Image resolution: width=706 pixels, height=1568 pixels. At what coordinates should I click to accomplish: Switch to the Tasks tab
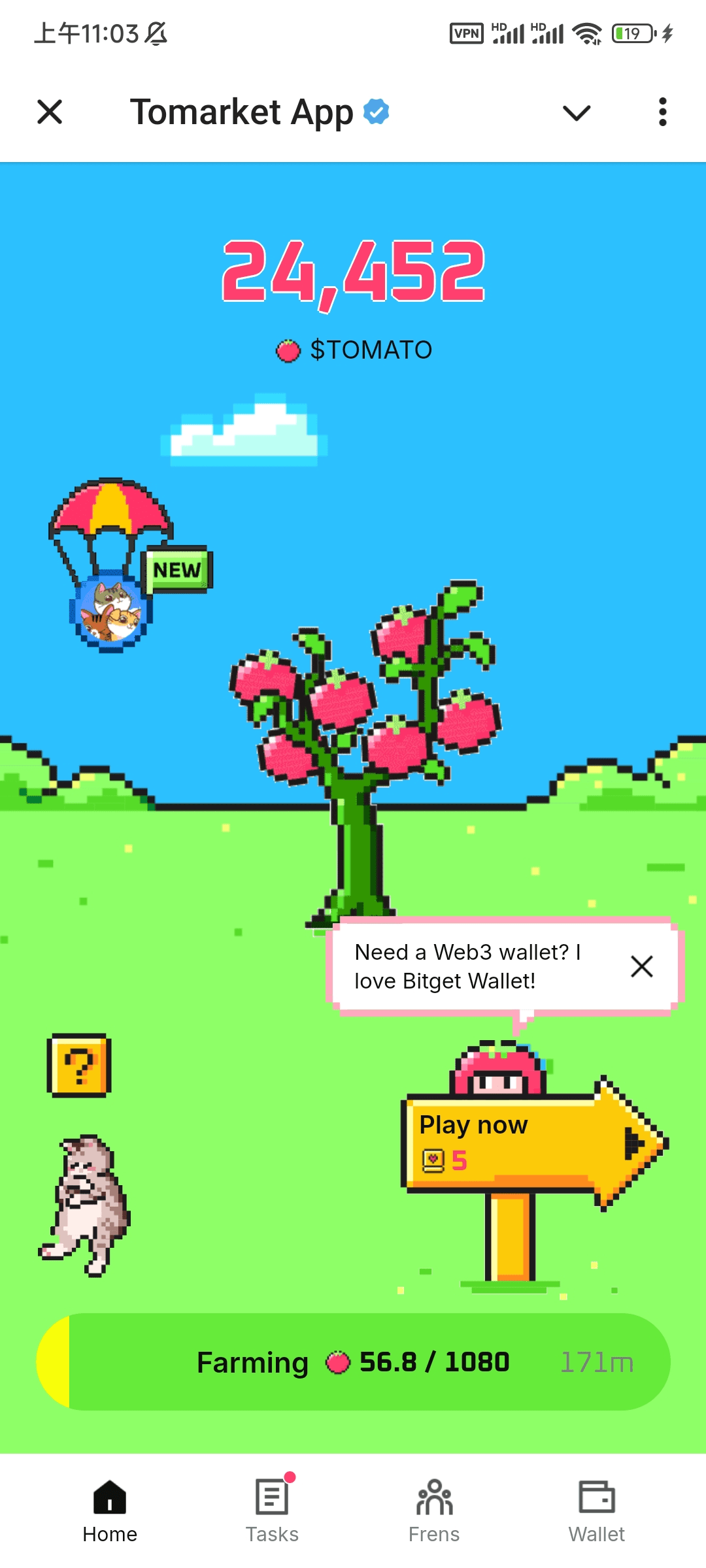(x=272, y=1511)
